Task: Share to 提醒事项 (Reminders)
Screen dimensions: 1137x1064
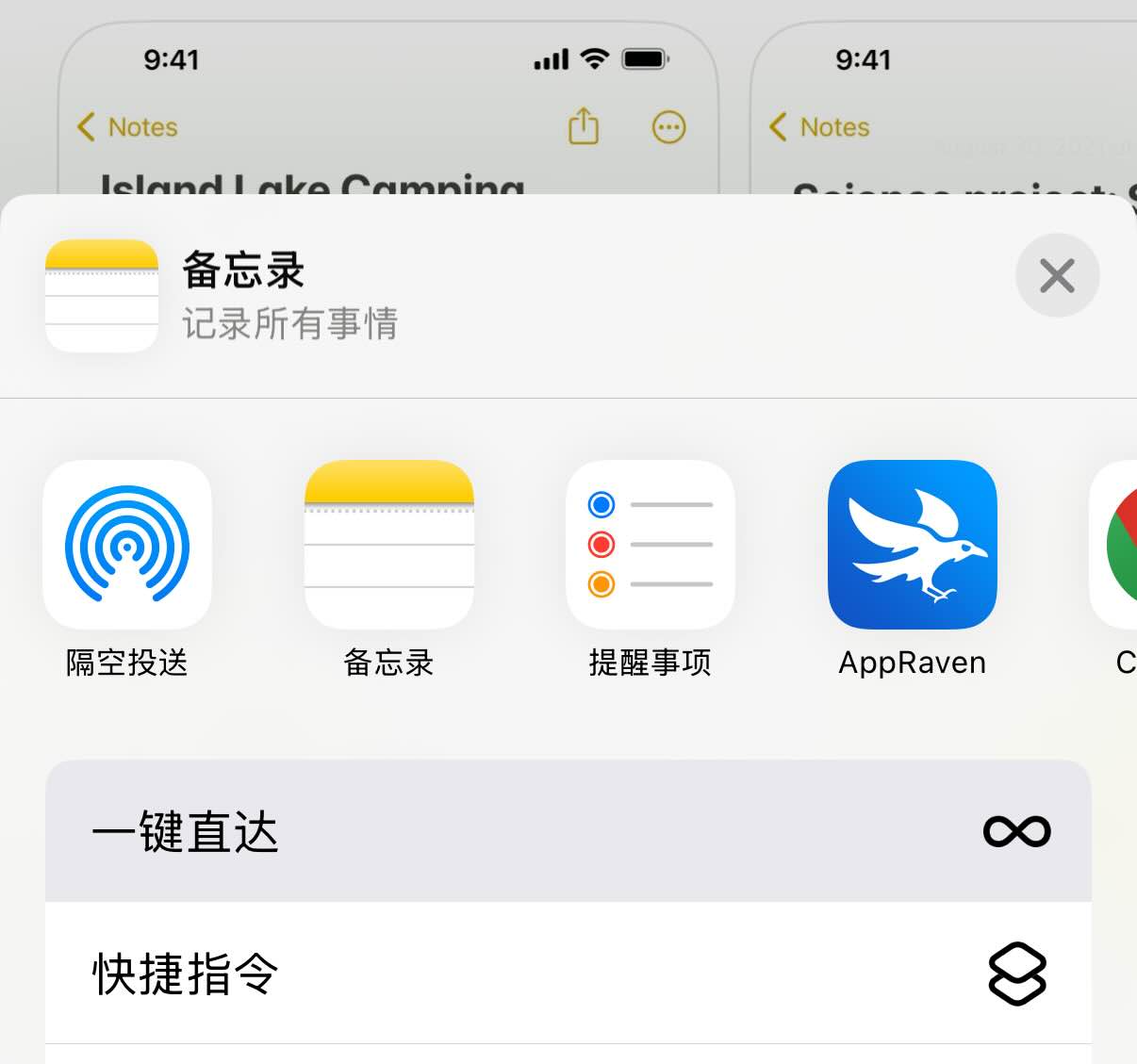Action: coord(650,545)
